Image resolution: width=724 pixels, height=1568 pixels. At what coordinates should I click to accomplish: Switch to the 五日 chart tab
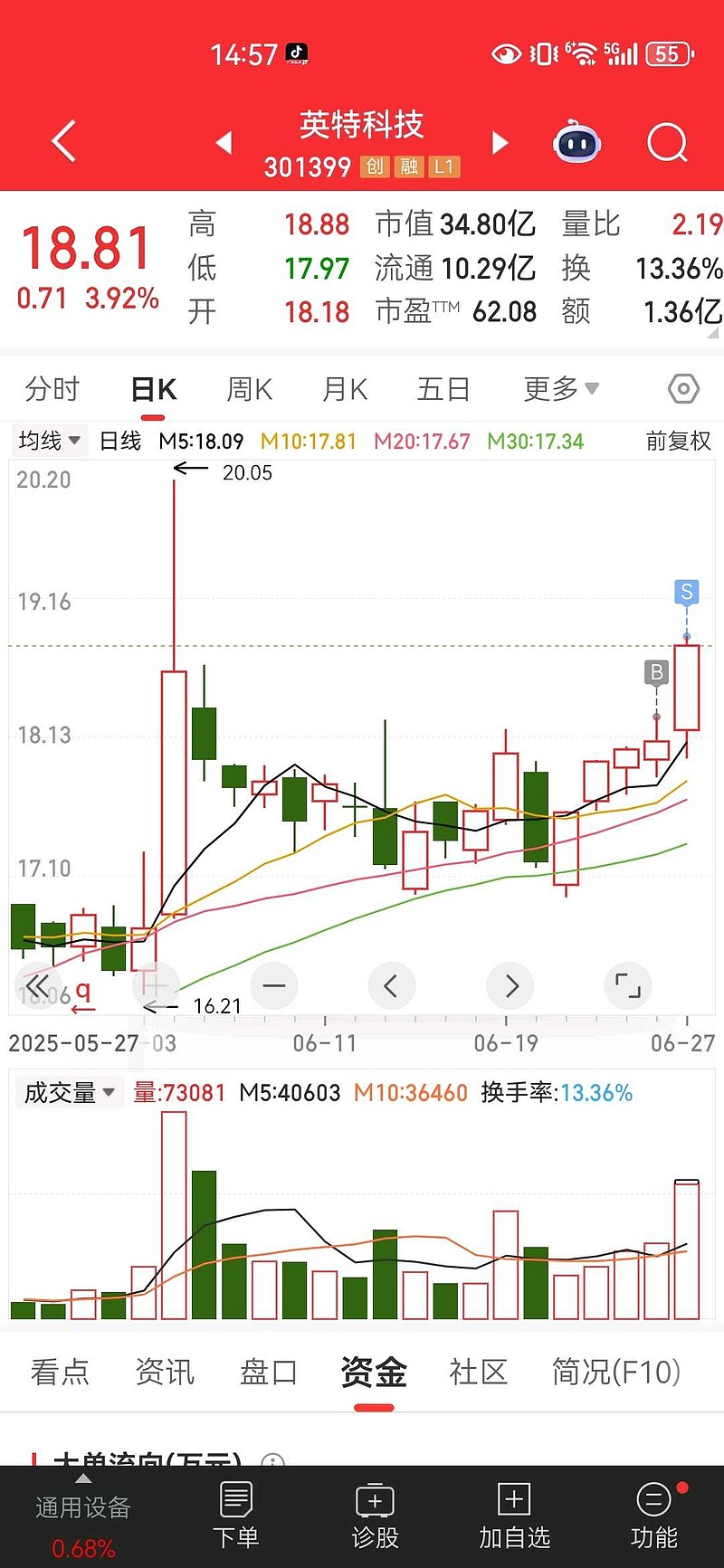tap(443, 389)
